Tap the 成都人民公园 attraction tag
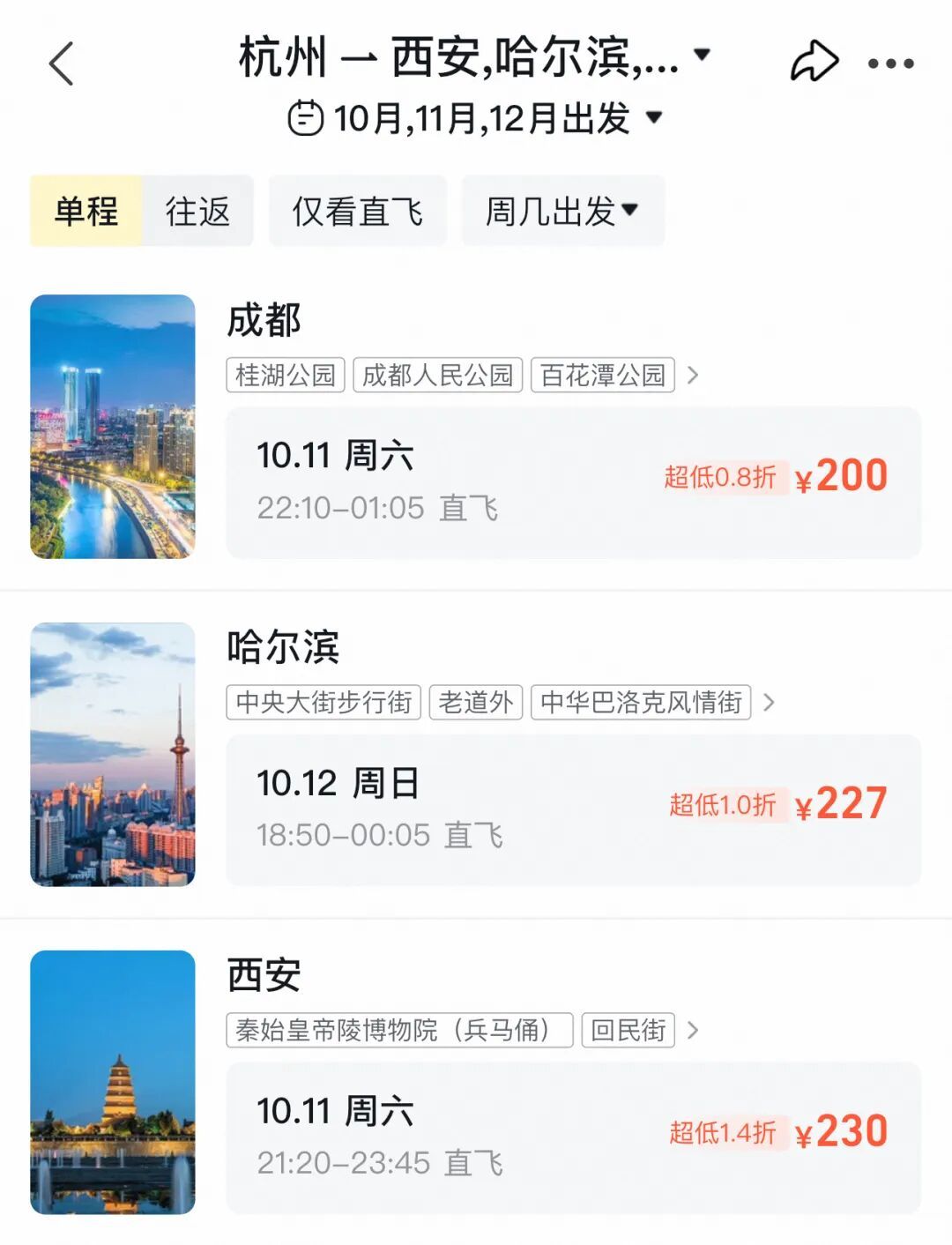The image size is (952, 1245). (x=437, y=376)
